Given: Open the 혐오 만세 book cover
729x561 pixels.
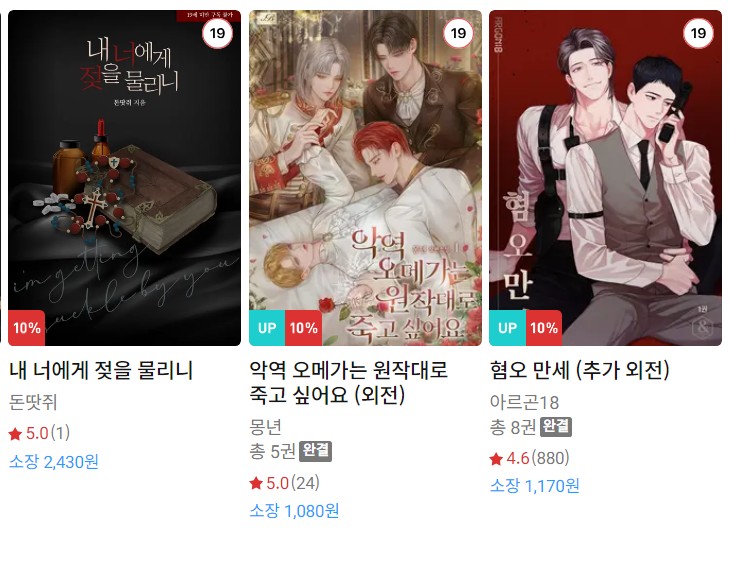Looking at the screenshot, I should pos(605,178).
